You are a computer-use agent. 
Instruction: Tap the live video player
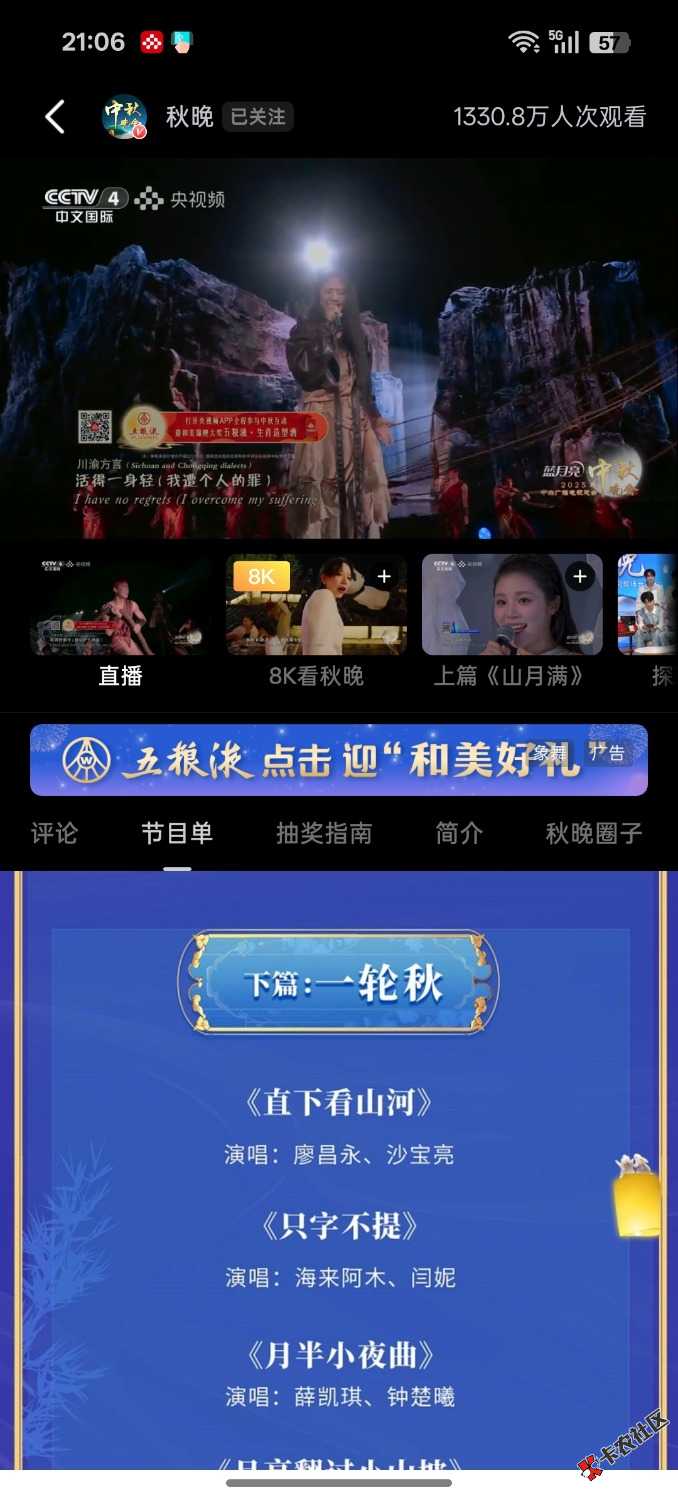[339, 350]
